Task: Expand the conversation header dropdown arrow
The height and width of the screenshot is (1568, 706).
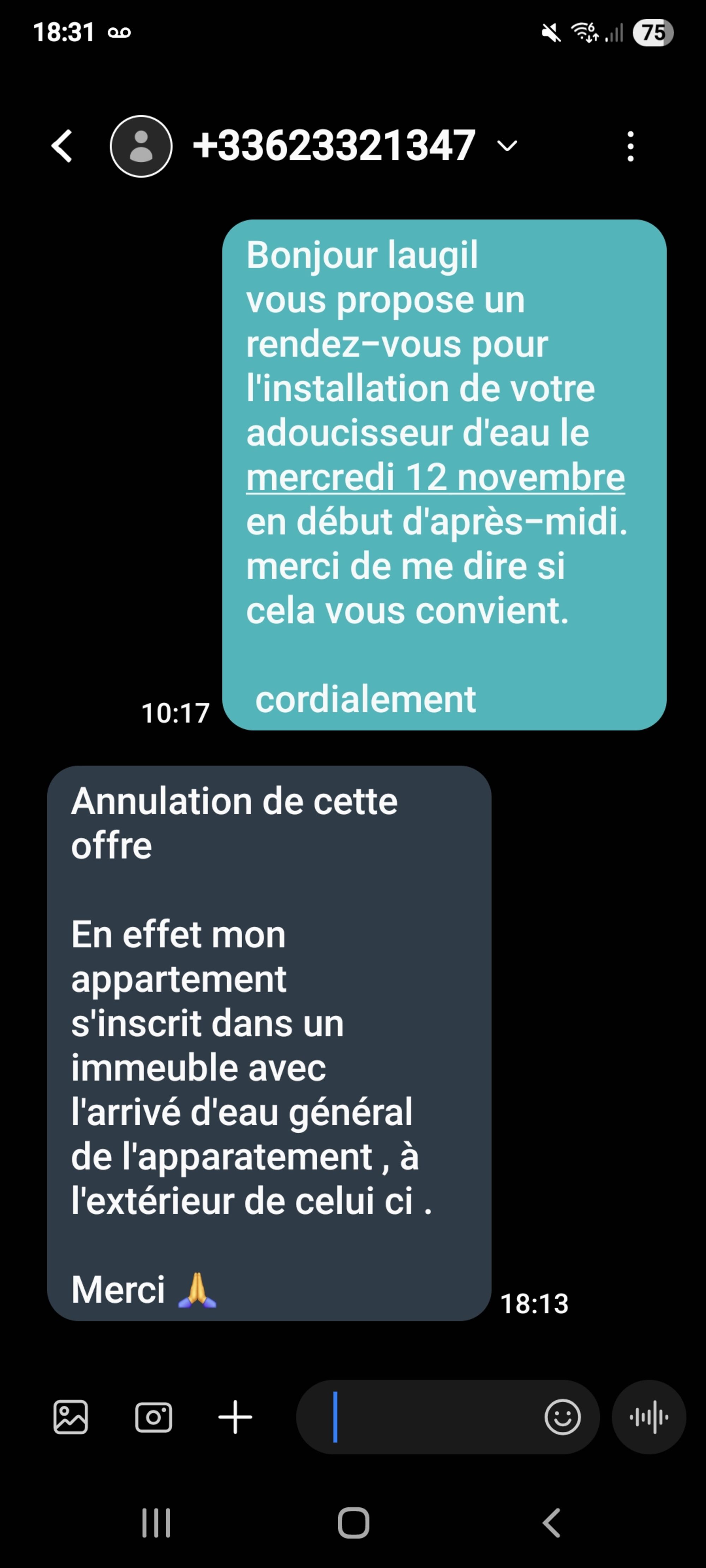Action: pyautogui.click(x=507, y=145)
